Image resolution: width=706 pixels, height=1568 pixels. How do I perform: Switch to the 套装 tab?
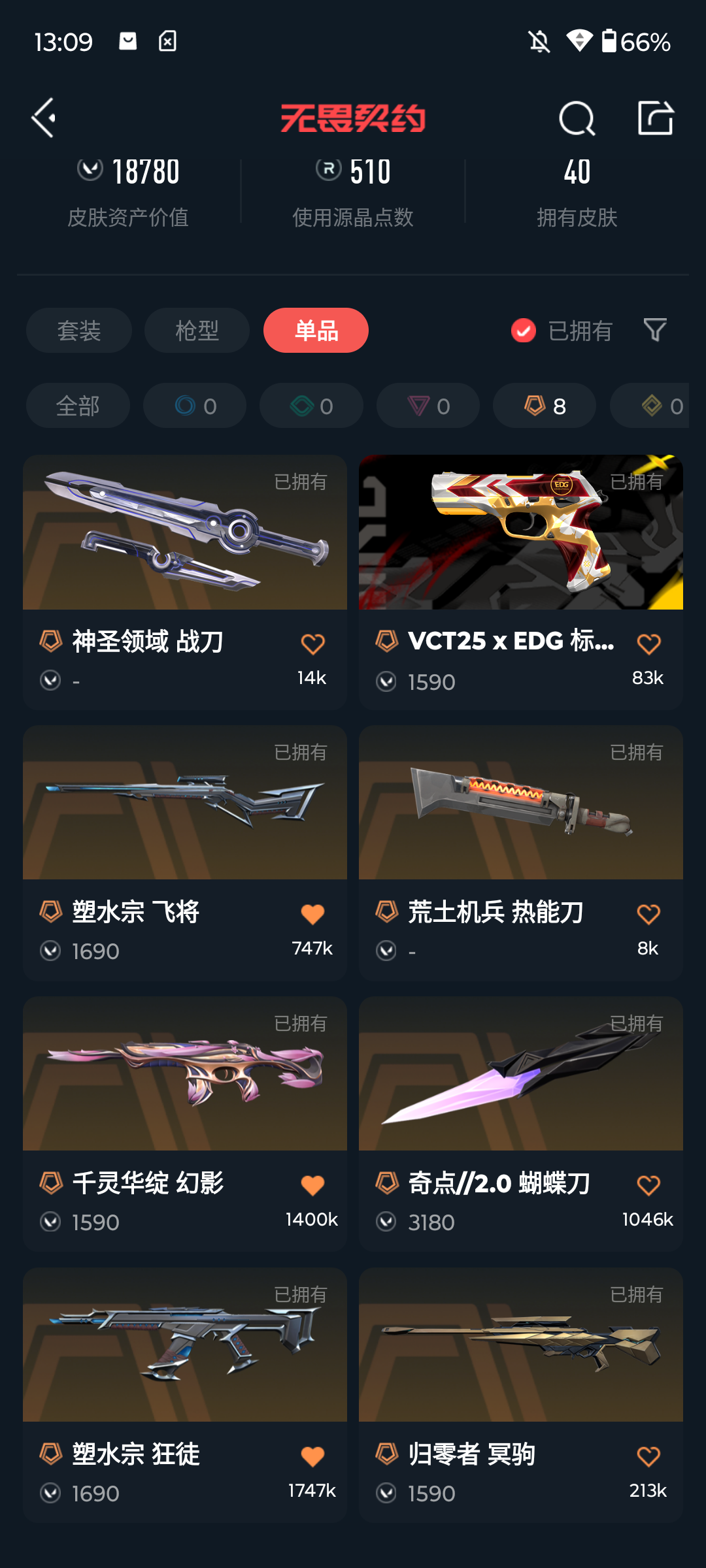pos(79,331)
